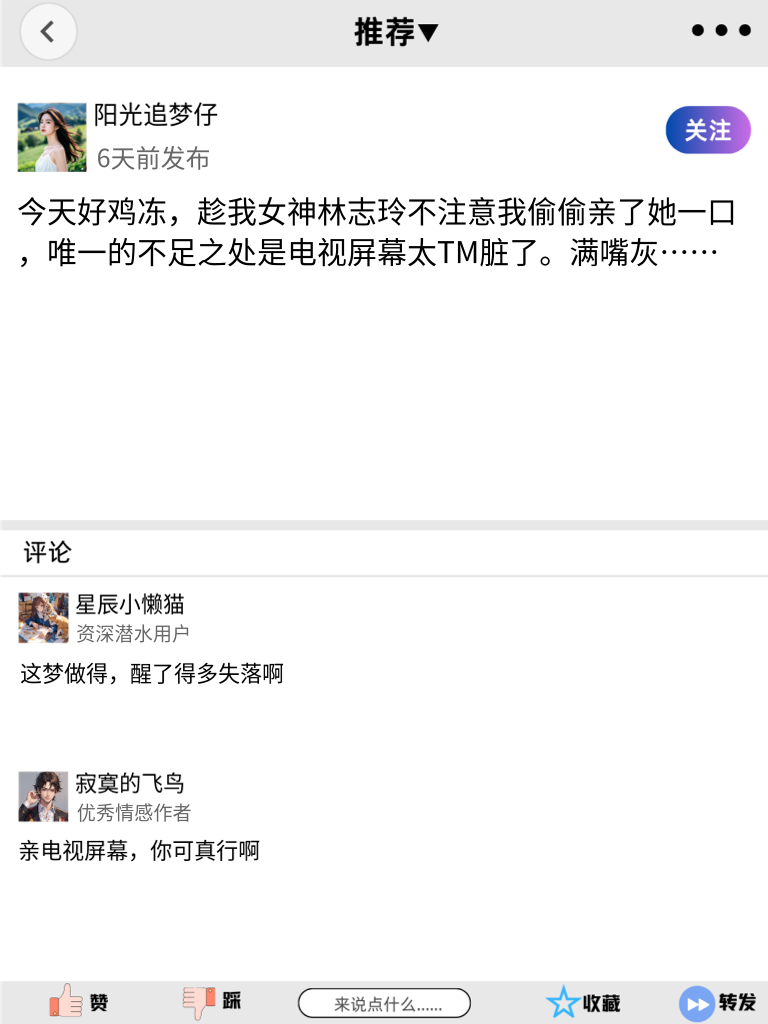This screenshot has height=1024, width=768.
Task: Open the three-dot more options menu
Action: 719,30
